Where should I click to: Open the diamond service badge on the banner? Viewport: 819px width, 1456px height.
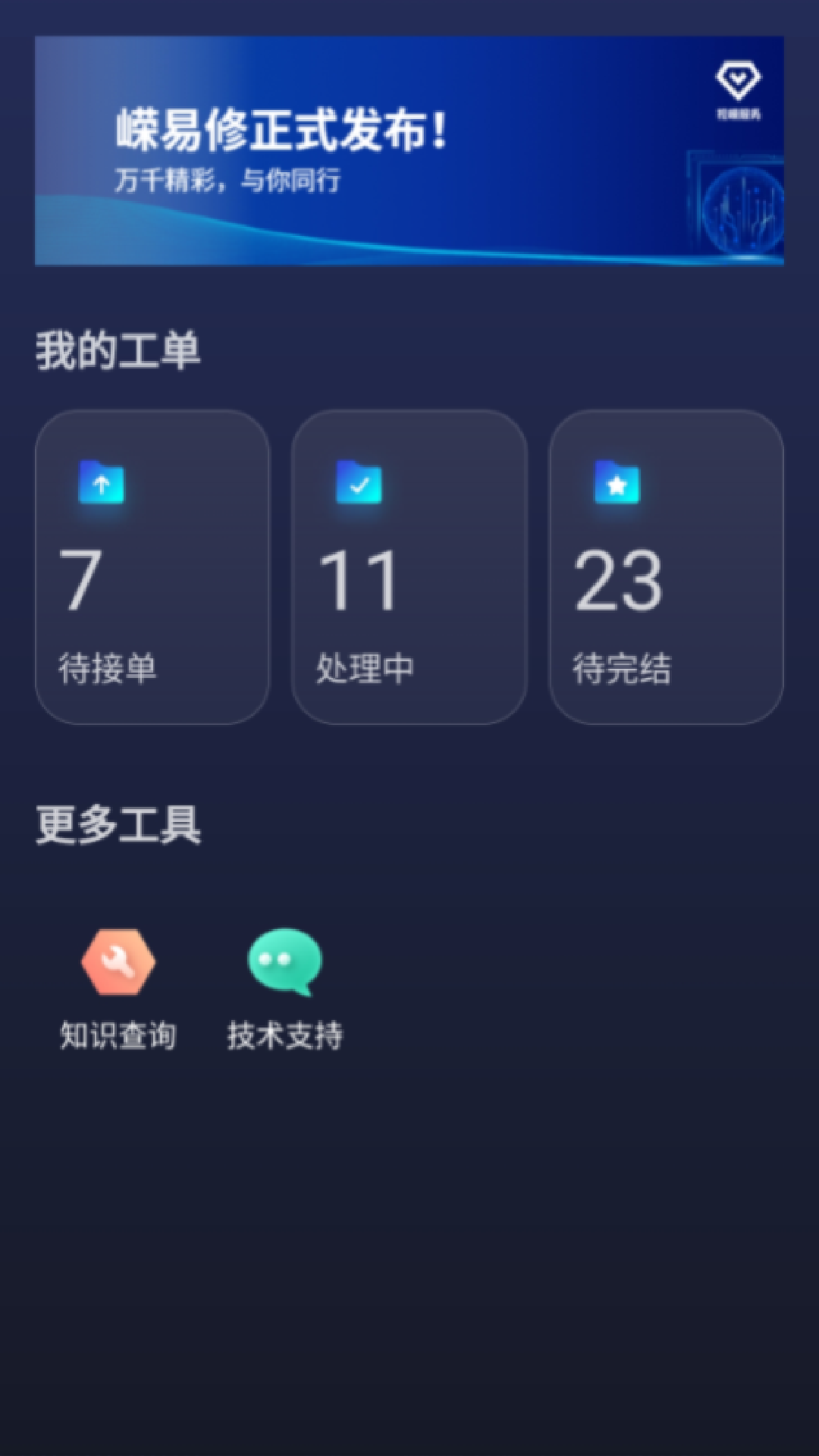[739, 80]
